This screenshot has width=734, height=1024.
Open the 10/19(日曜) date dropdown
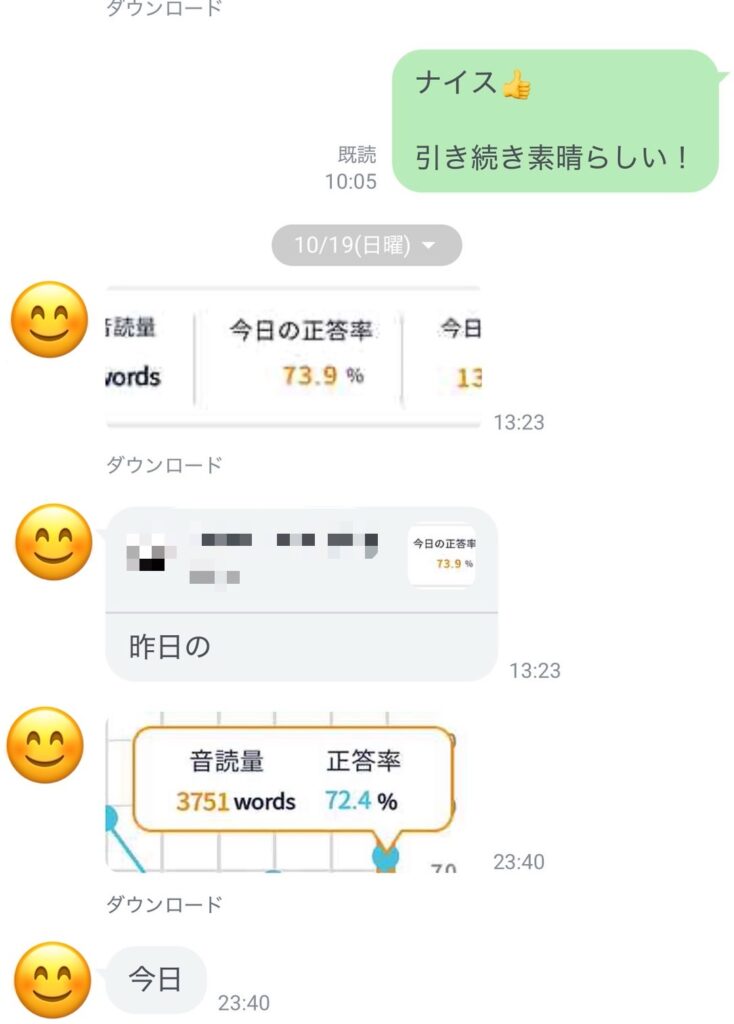point(366,245)
